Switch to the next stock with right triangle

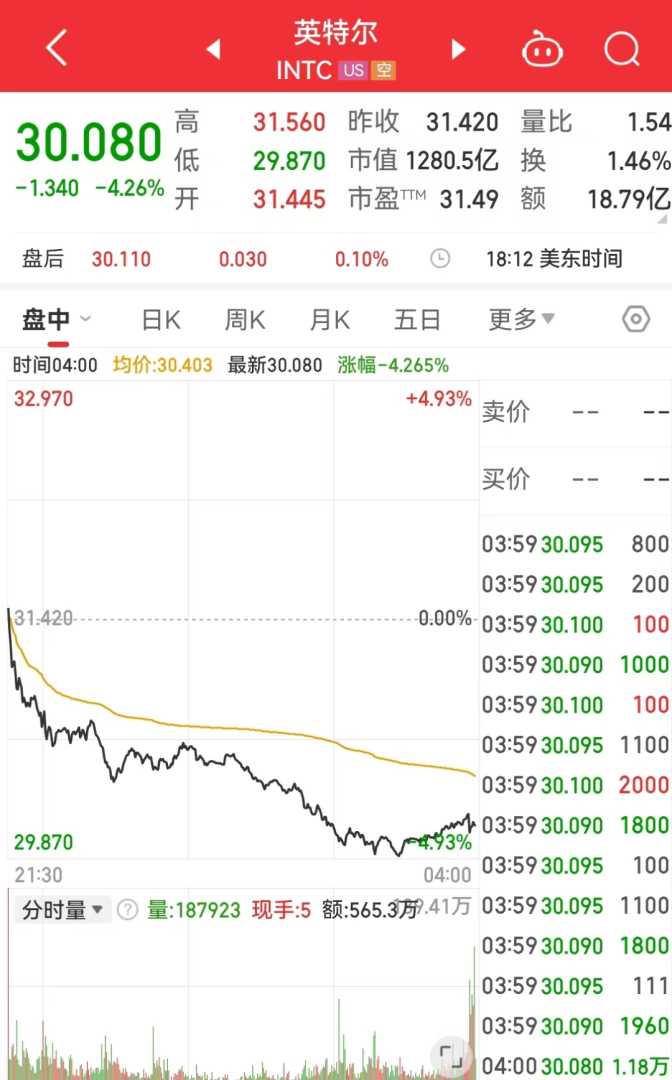tap(459, 49)
